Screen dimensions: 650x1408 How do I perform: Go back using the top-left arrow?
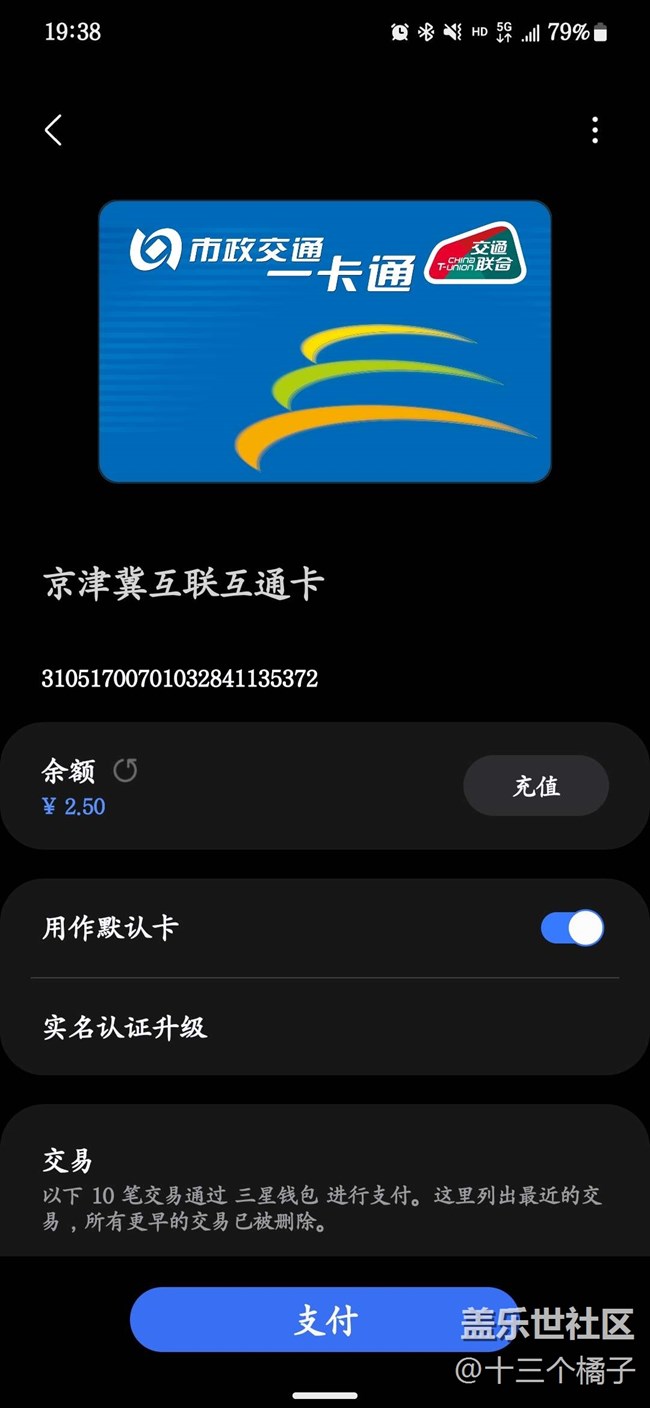tap(54, 130)
